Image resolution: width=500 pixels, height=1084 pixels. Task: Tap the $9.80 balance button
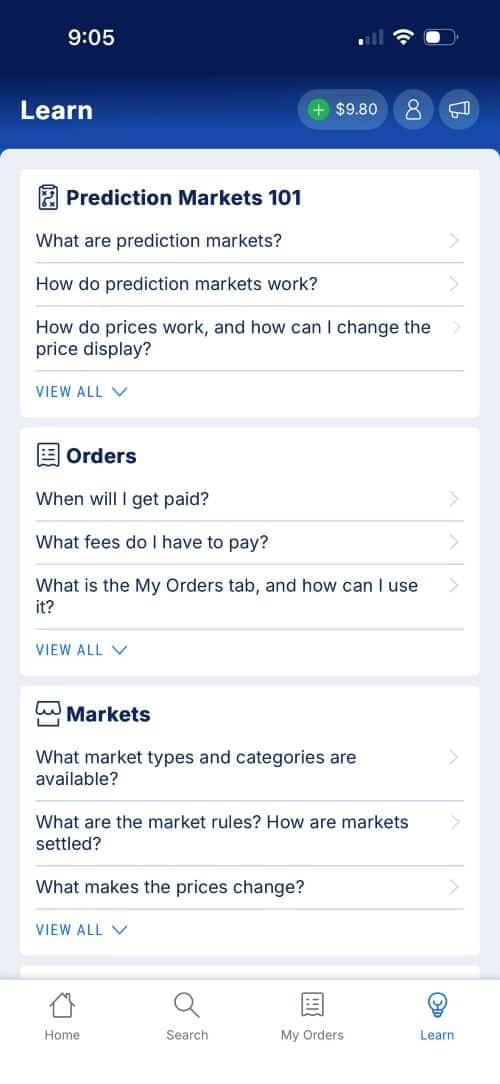pyautogui.click(x=342, y=109)
